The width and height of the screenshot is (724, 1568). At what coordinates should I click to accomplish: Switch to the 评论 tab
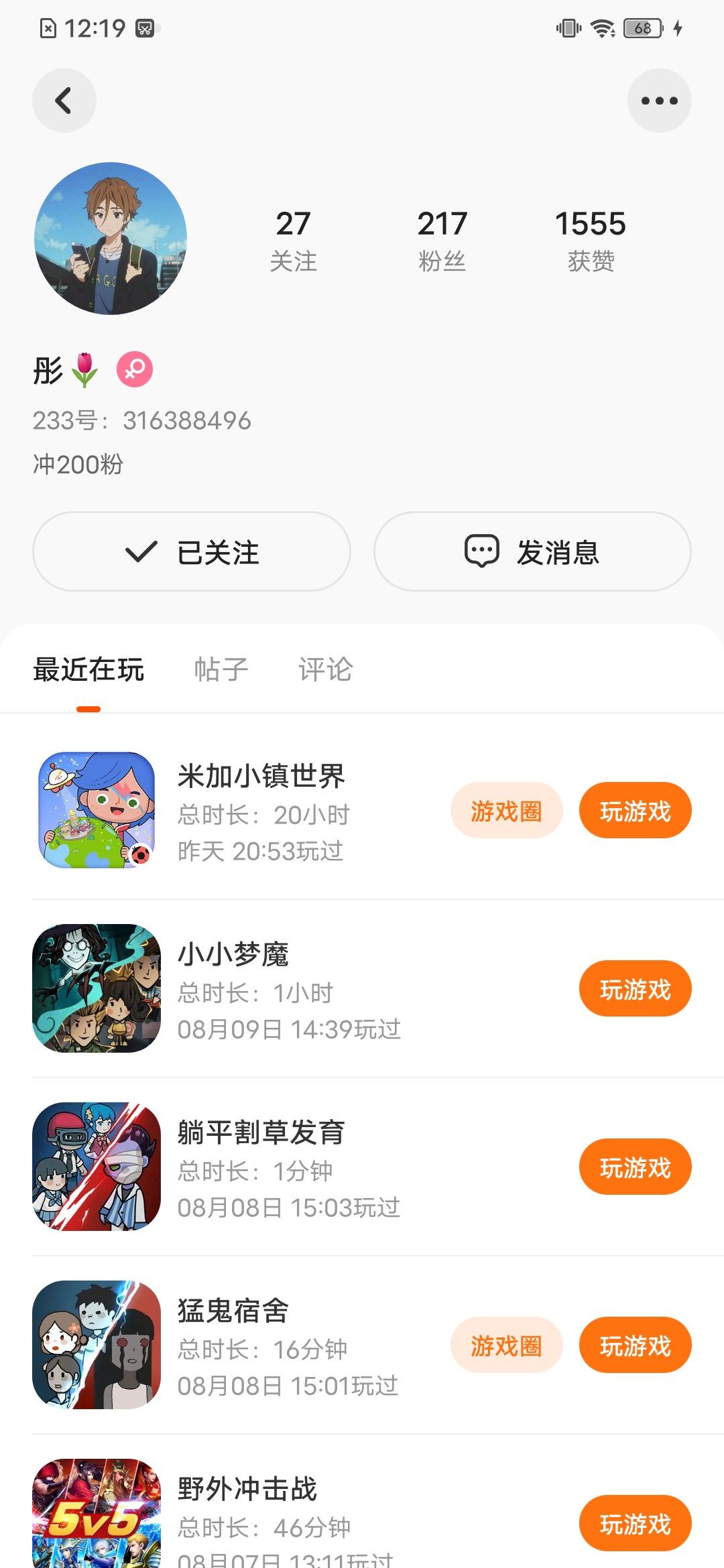pos(326,669)
